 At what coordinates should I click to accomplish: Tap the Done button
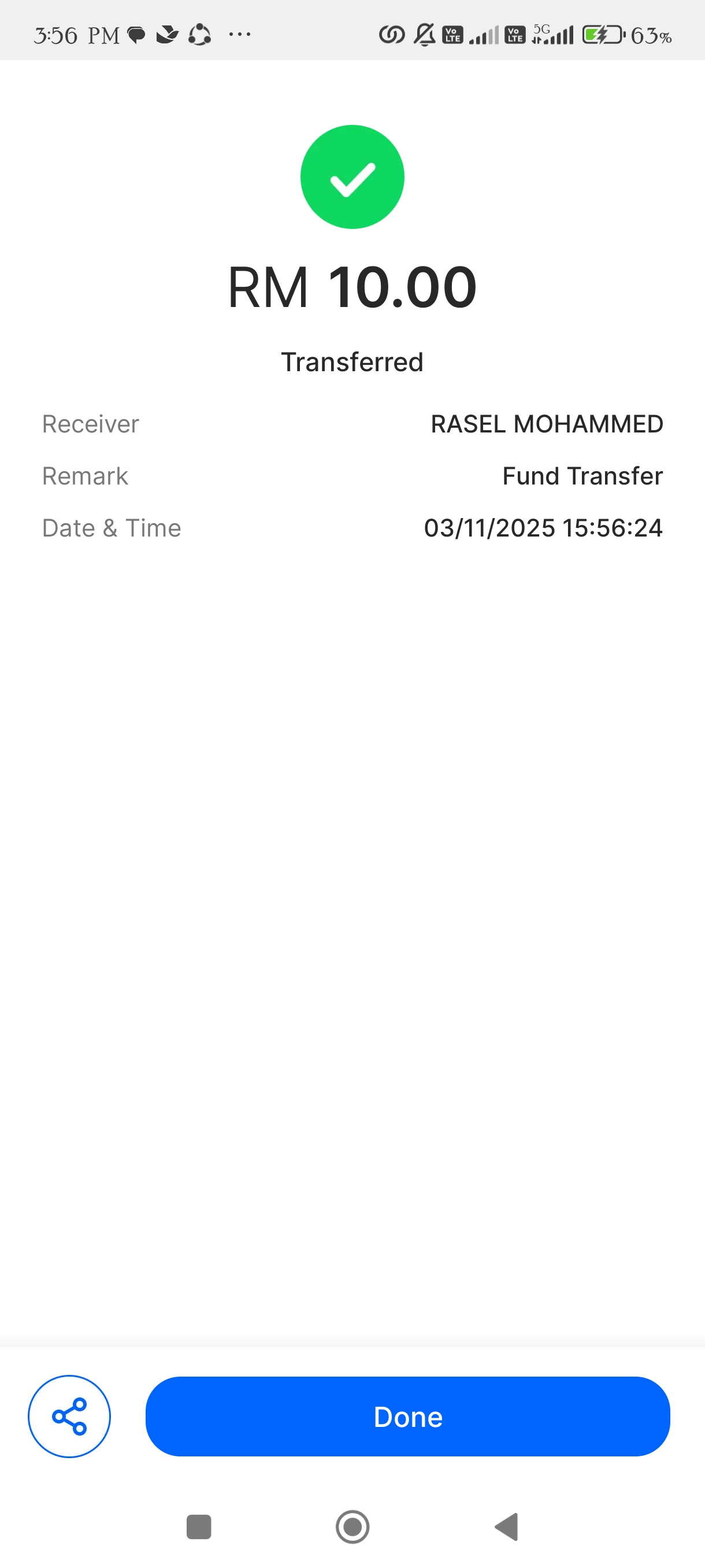pyautogui.click(x=407, y=1416)
